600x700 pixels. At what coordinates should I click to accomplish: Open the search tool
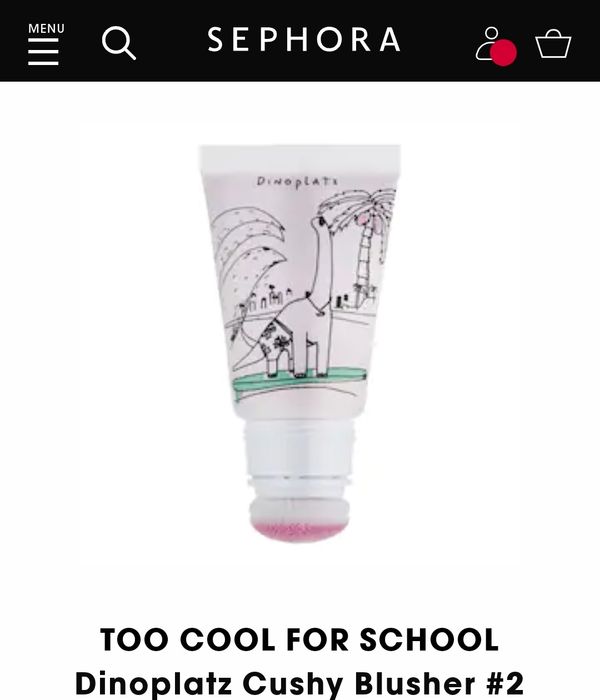coord(119,43)
